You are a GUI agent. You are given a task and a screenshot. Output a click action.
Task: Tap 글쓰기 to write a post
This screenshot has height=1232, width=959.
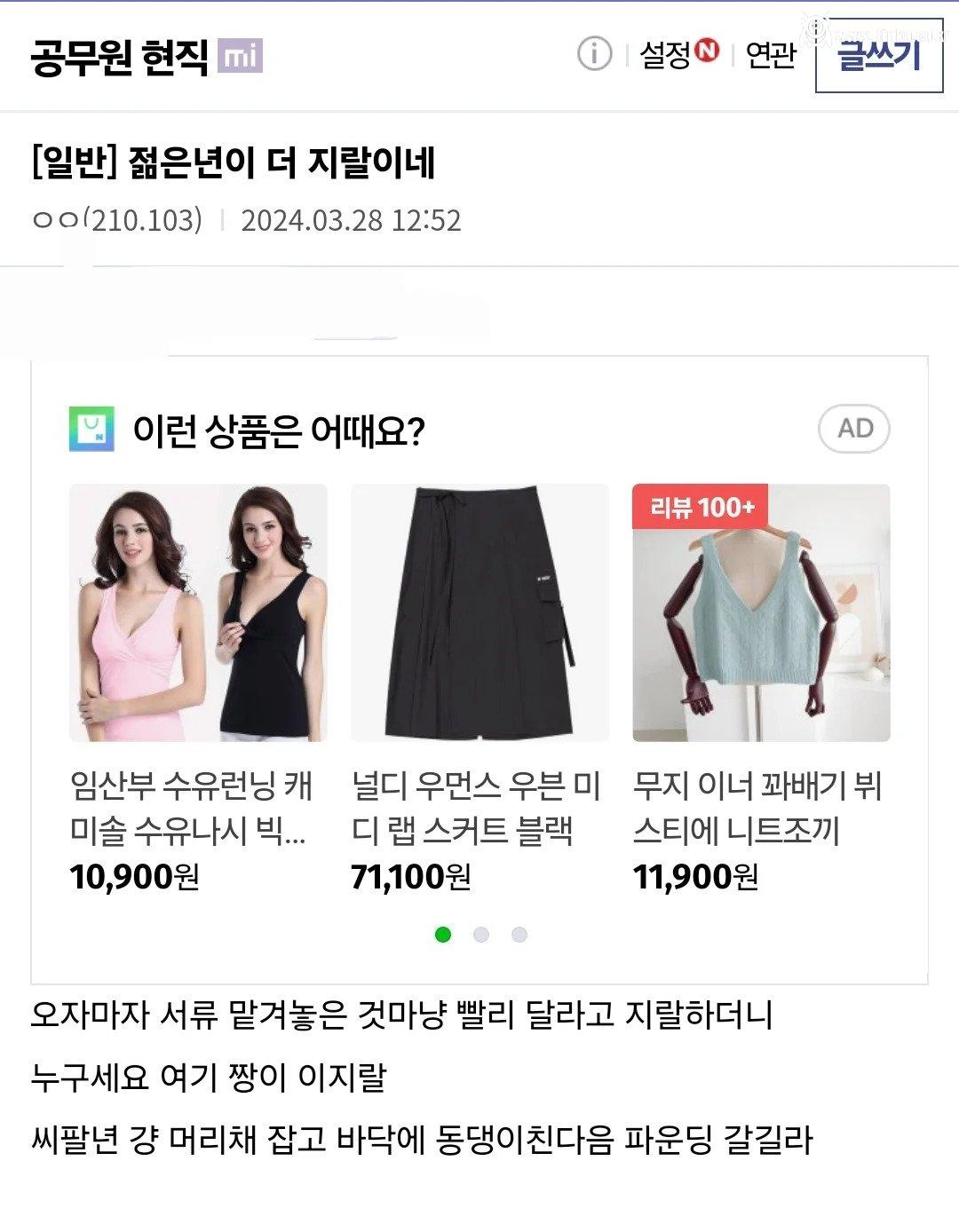point(878,55)
